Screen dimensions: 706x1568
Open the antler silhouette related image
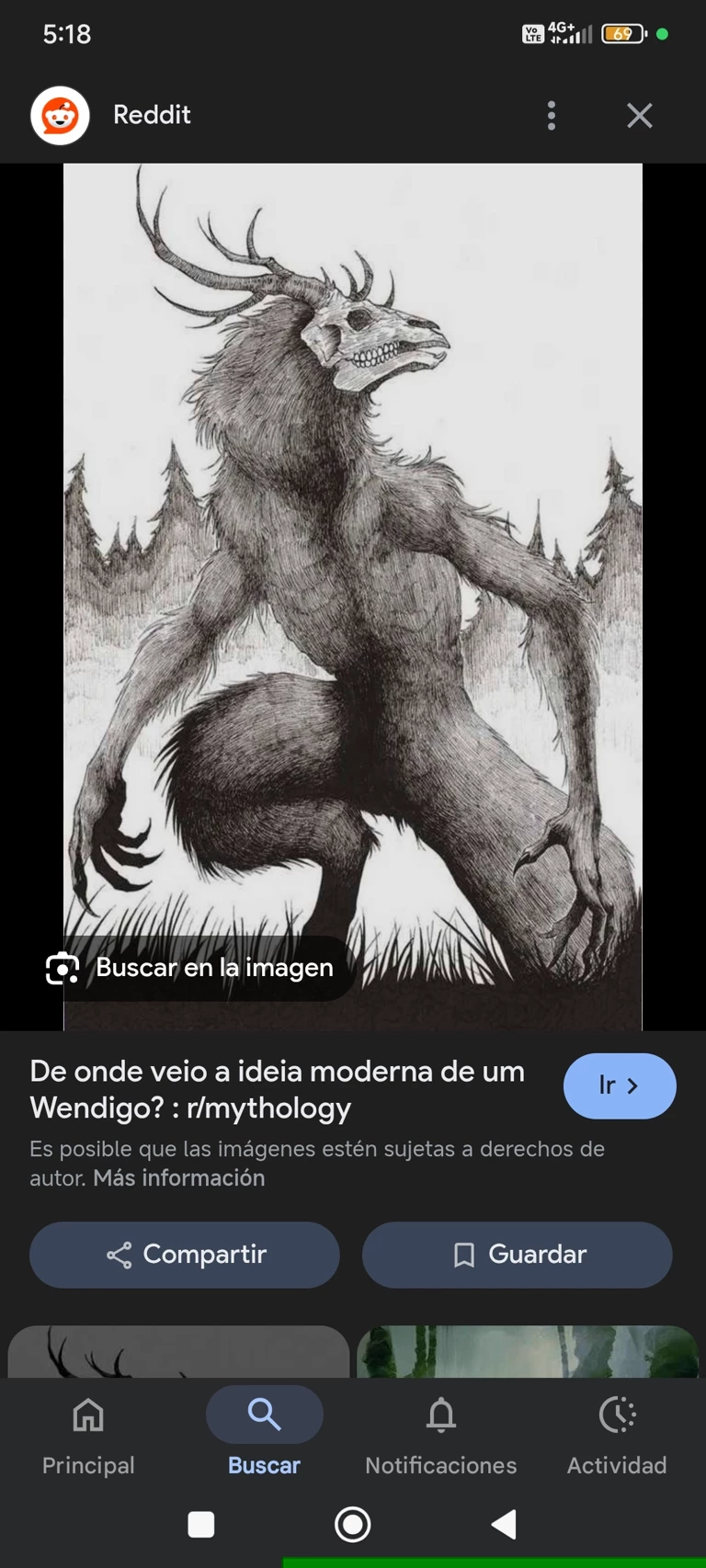point(178,1351)
